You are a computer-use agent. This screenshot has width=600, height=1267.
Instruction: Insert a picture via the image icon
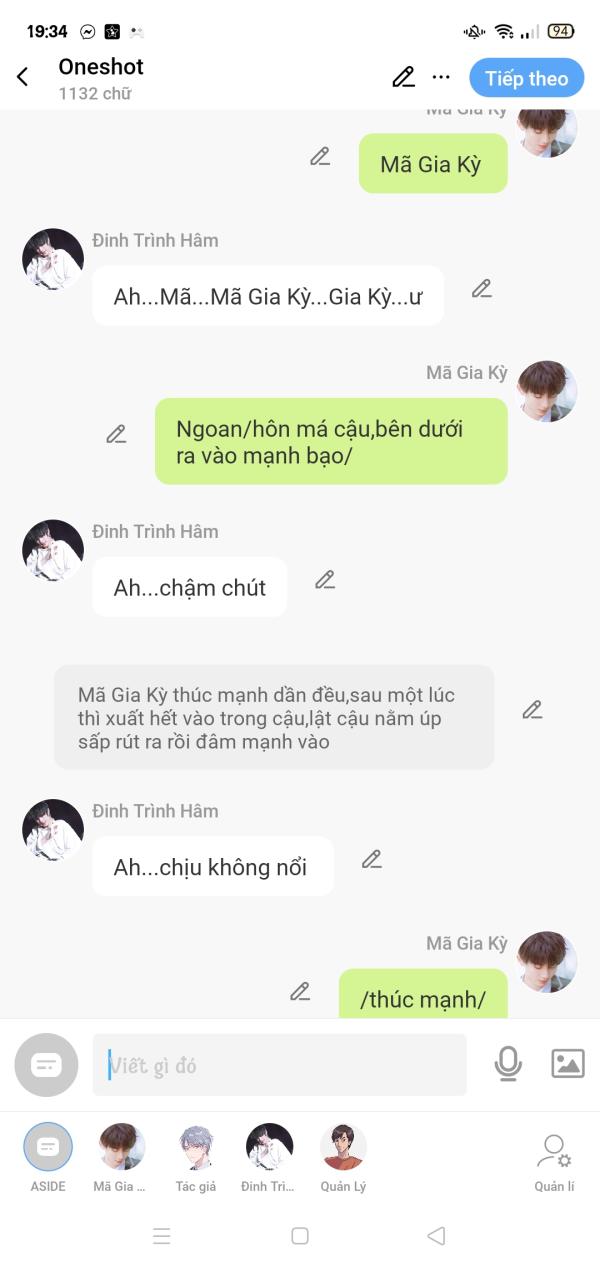point(568,1063)
